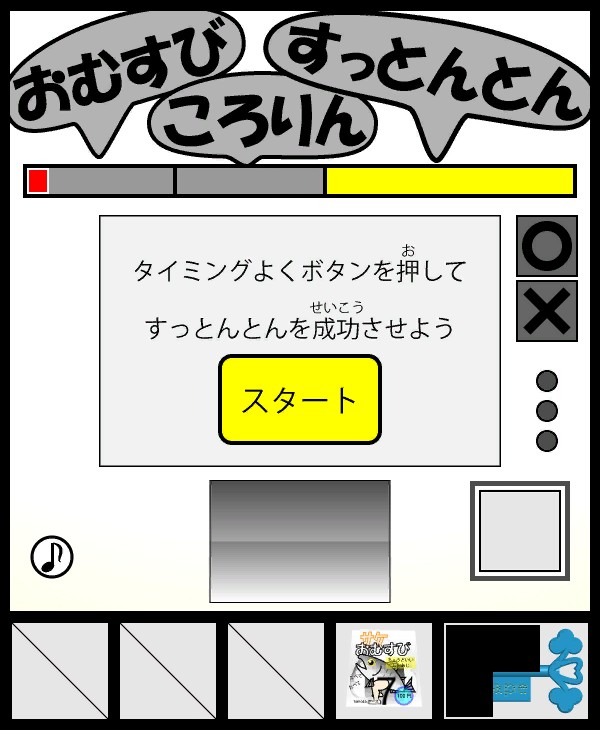
Task: Tap the large square push button
Action: tap(519, 531)
